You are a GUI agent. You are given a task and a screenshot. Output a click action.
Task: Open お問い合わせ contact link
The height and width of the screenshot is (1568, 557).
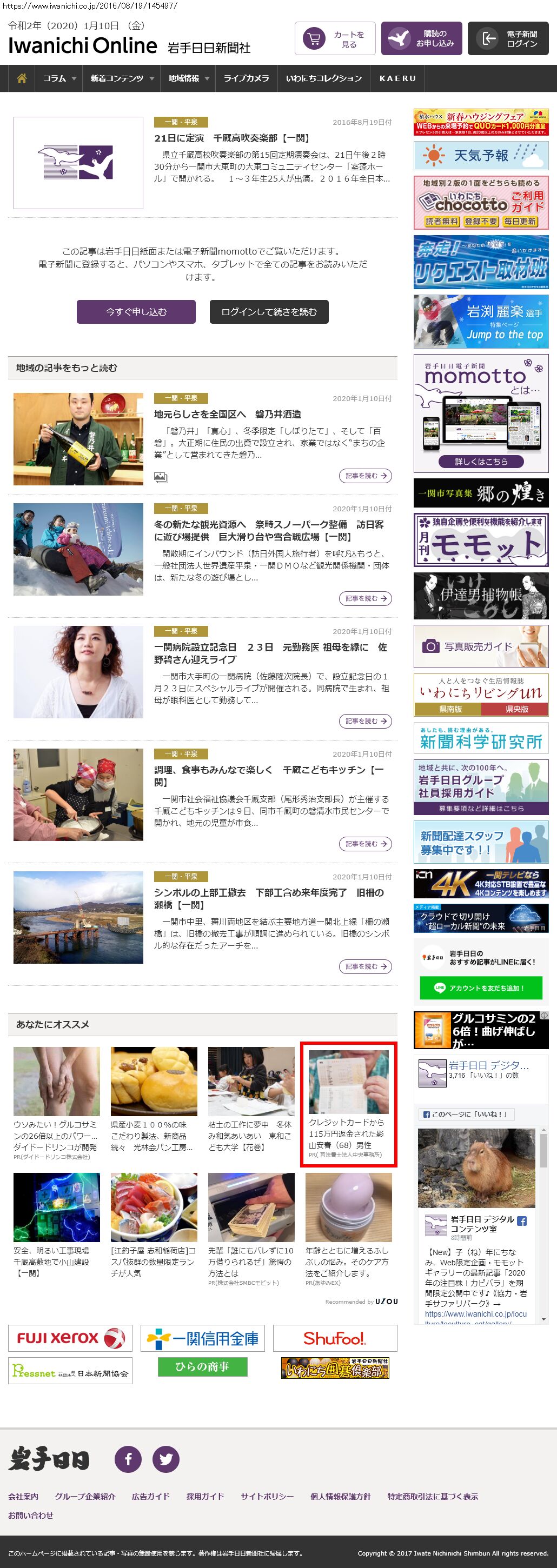30,1515
